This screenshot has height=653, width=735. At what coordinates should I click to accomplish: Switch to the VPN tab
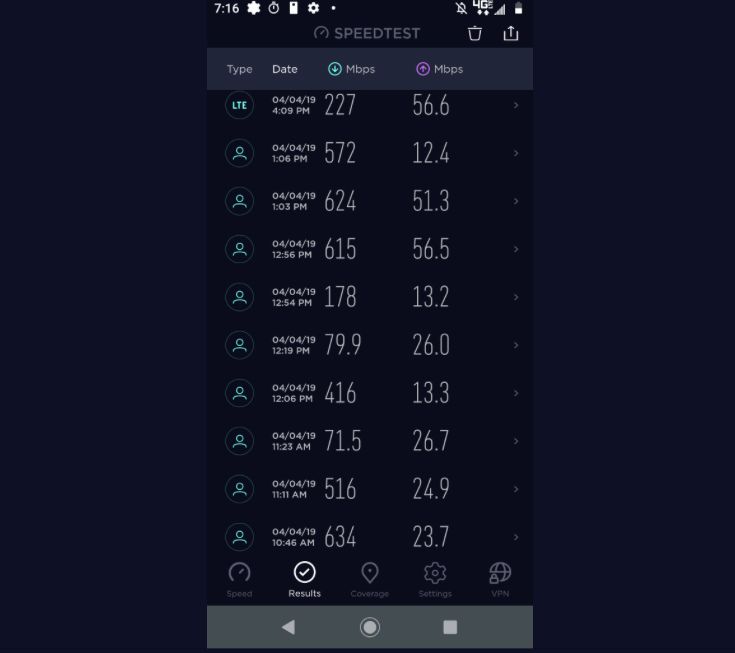500,579
